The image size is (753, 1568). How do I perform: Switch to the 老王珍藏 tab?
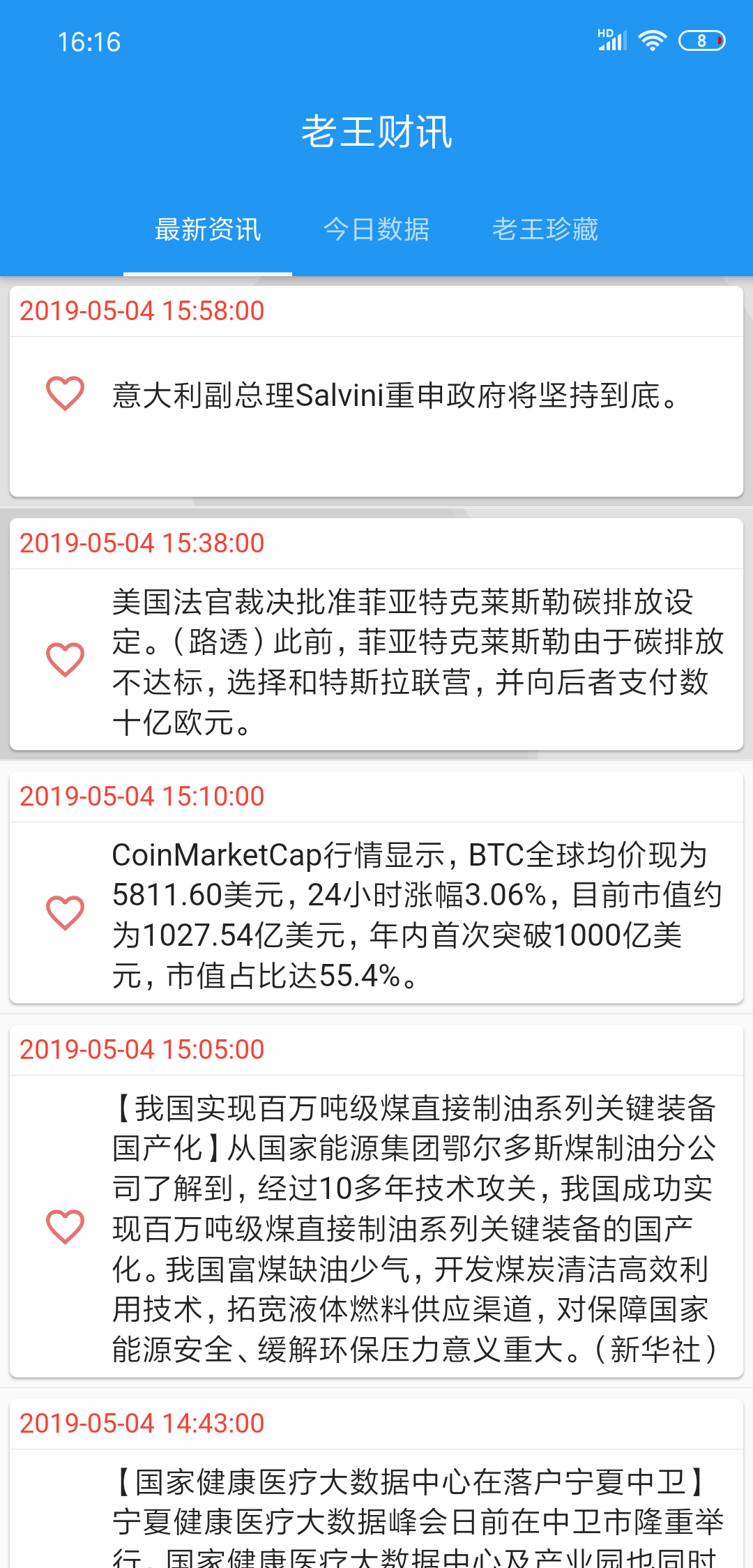[x=545, y=229]
